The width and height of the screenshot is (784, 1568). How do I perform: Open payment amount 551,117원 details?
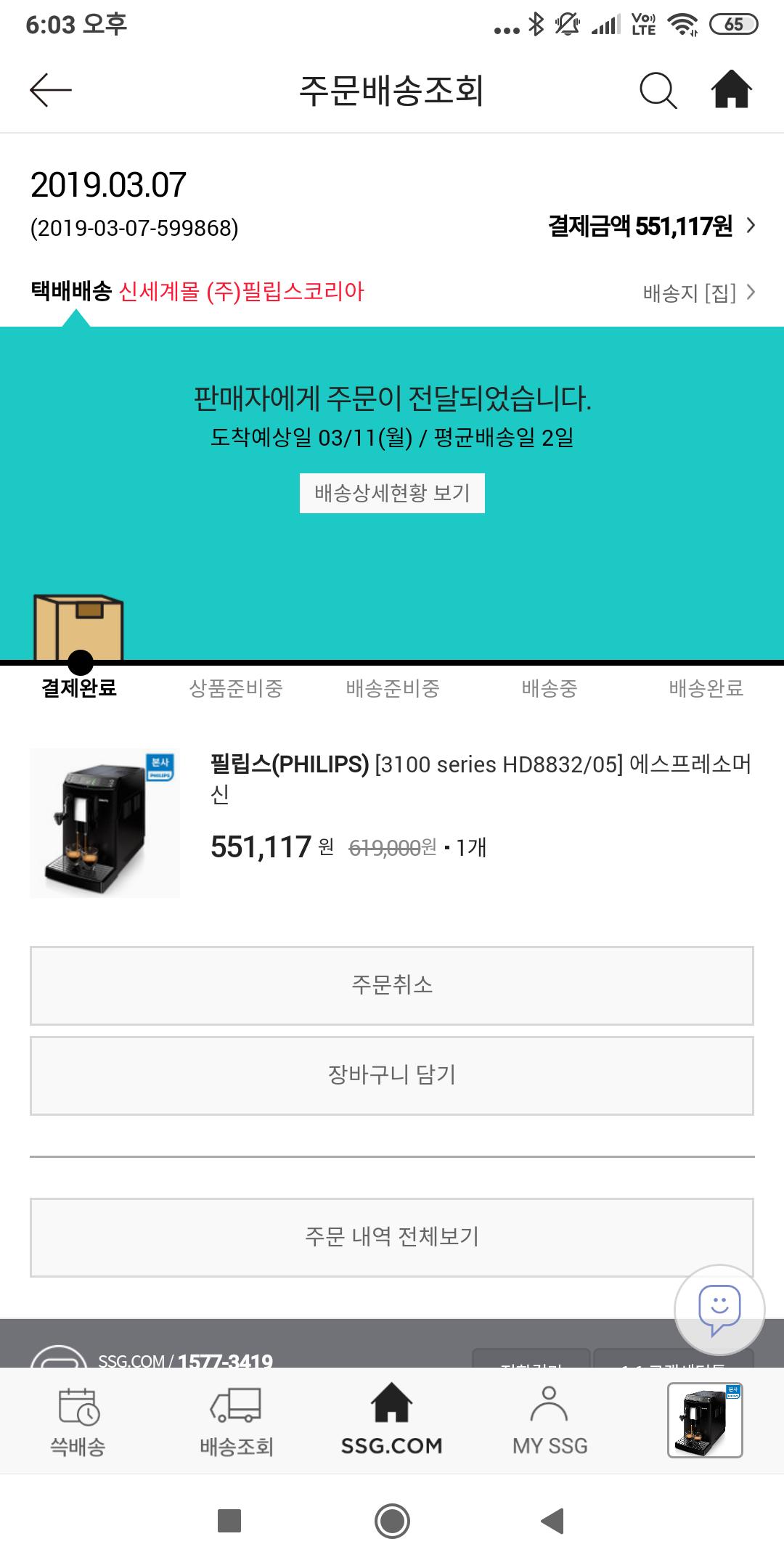651,226
